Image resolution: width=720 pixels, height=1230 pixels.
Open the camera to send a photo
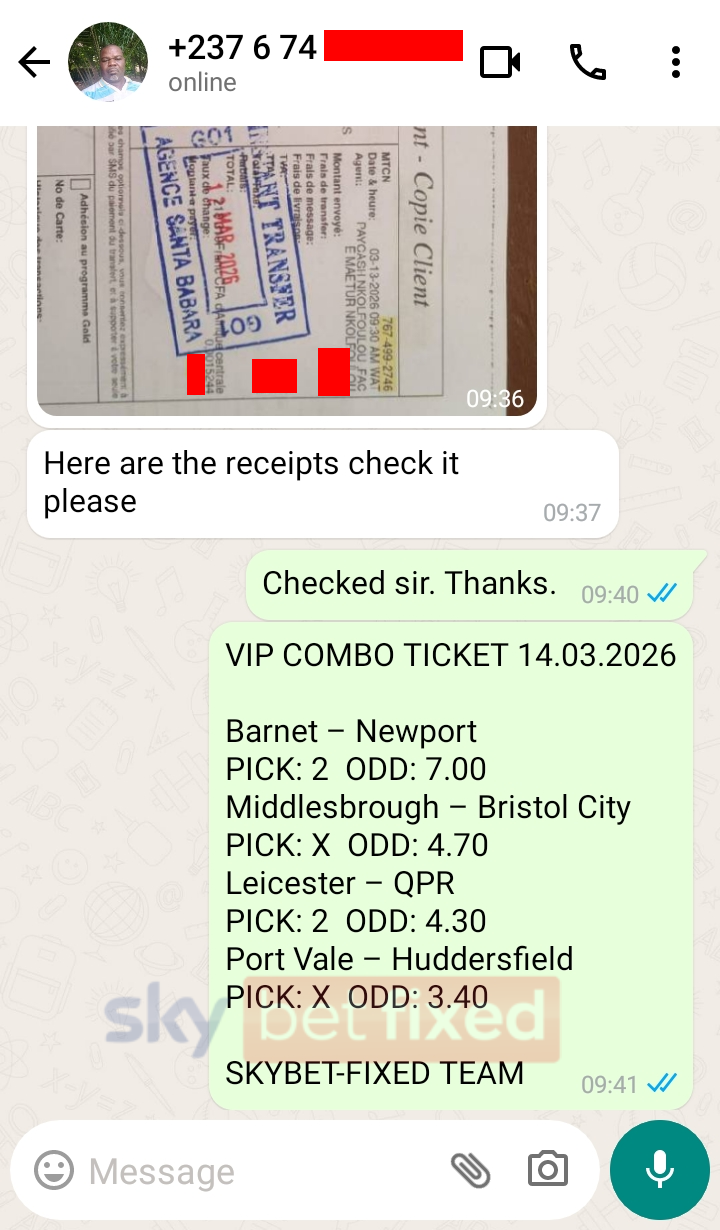(x=548, y=1169)
